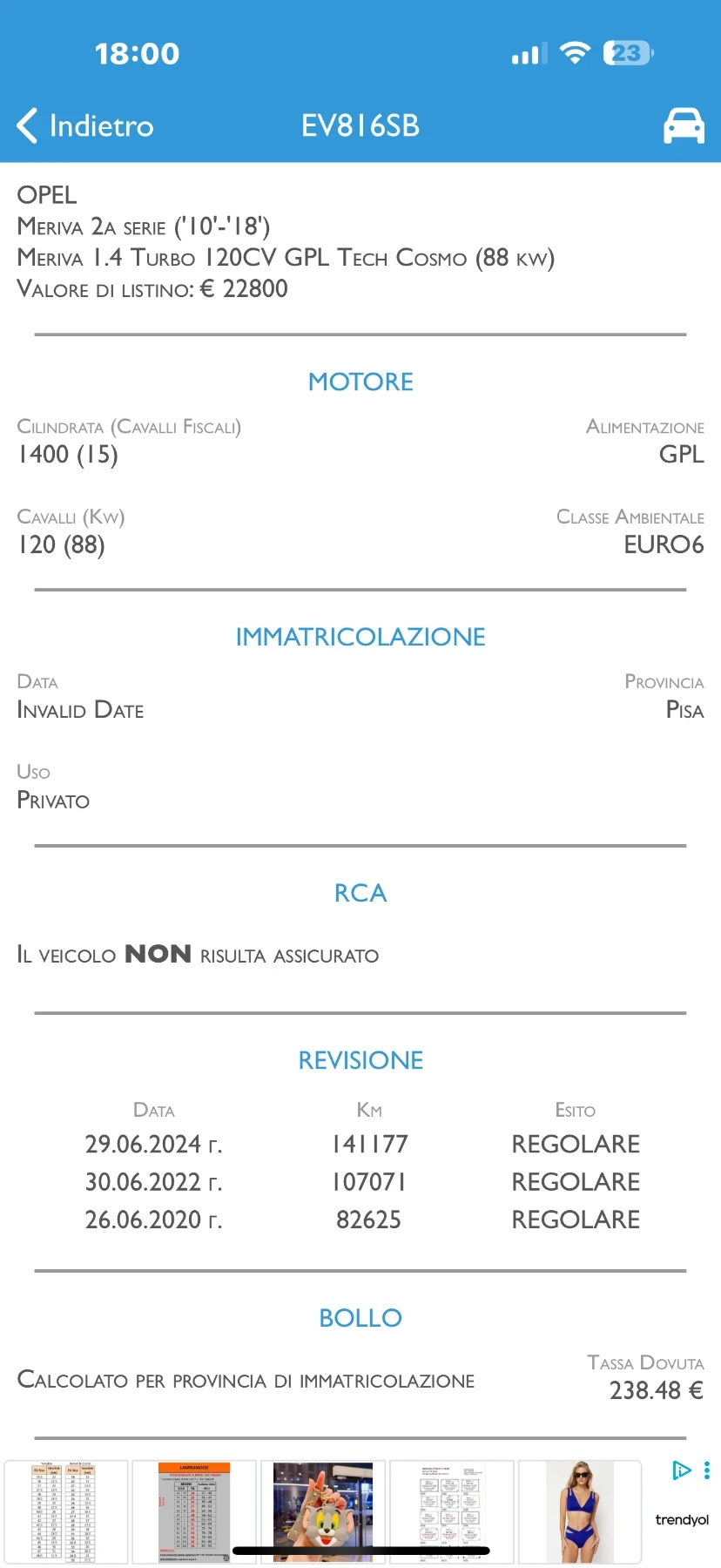Viewport: 721px width, 1568px height.
Task: Go back via Indietro button
Action: click(x=85, y=125)
